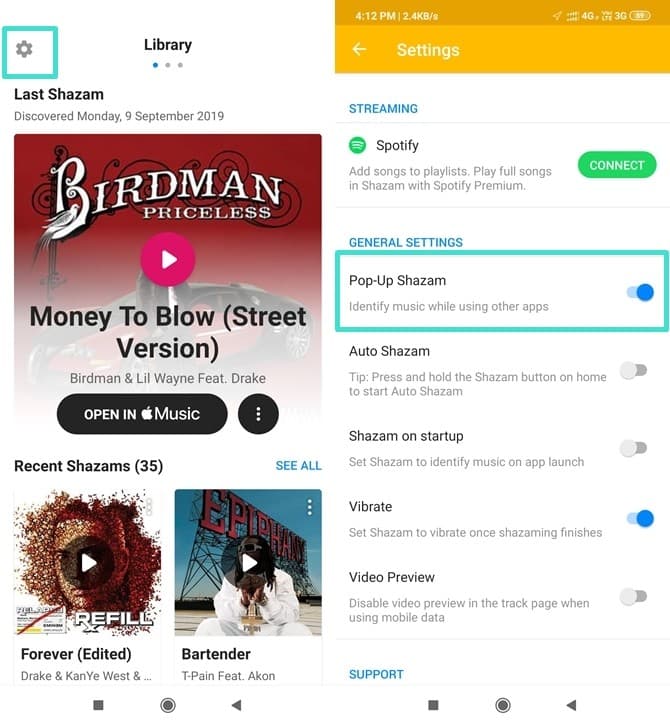Enable Auto Shazam
The height and width of the screenshot is (725, 670).
[633, 371]
